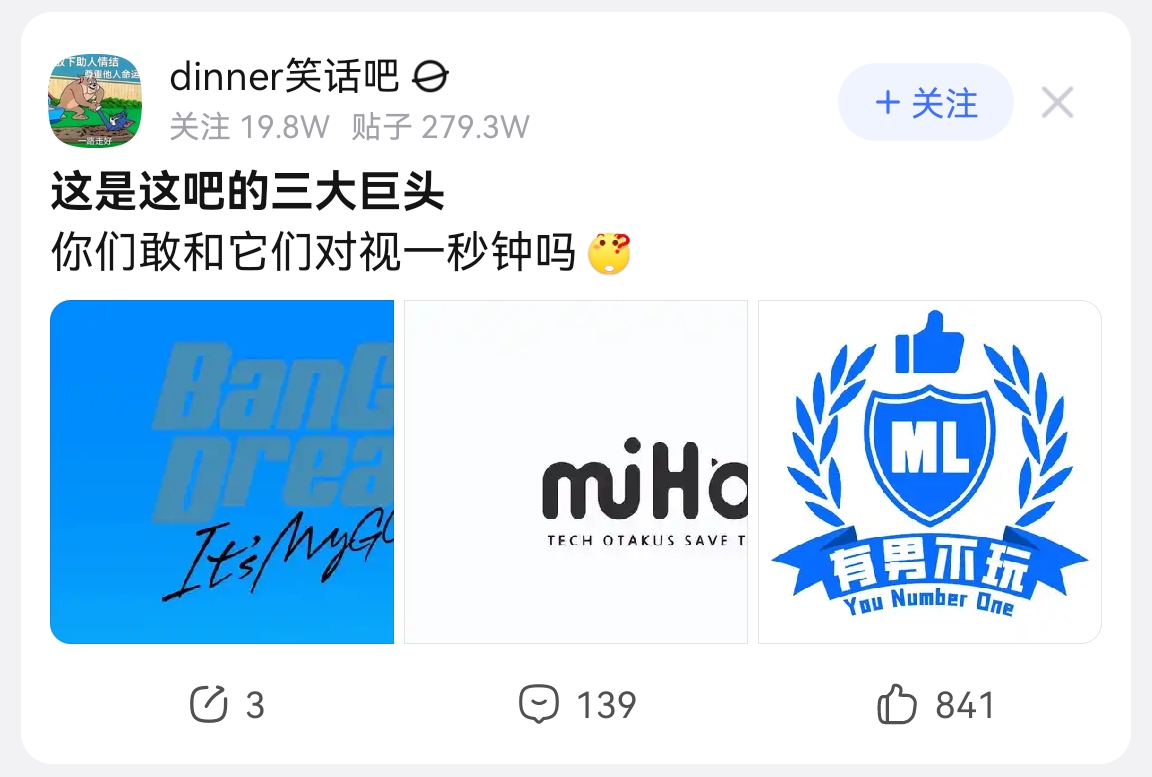This screenshot has width=1152, height=777.
Task: Open the dinner笑话吧 forum name
Action: point(284,76)
